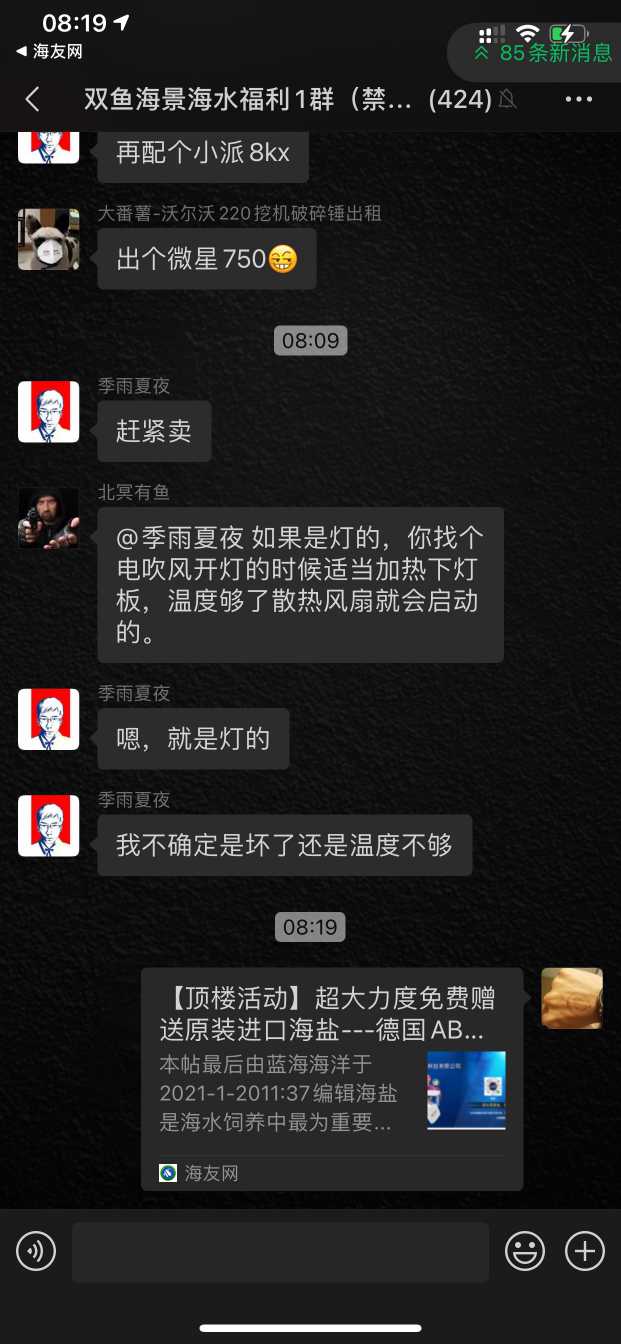The width and height of the screenshot is (621, 1344).
Task: Open the emoji sticker panel
Action: [x=524, y=1251]
